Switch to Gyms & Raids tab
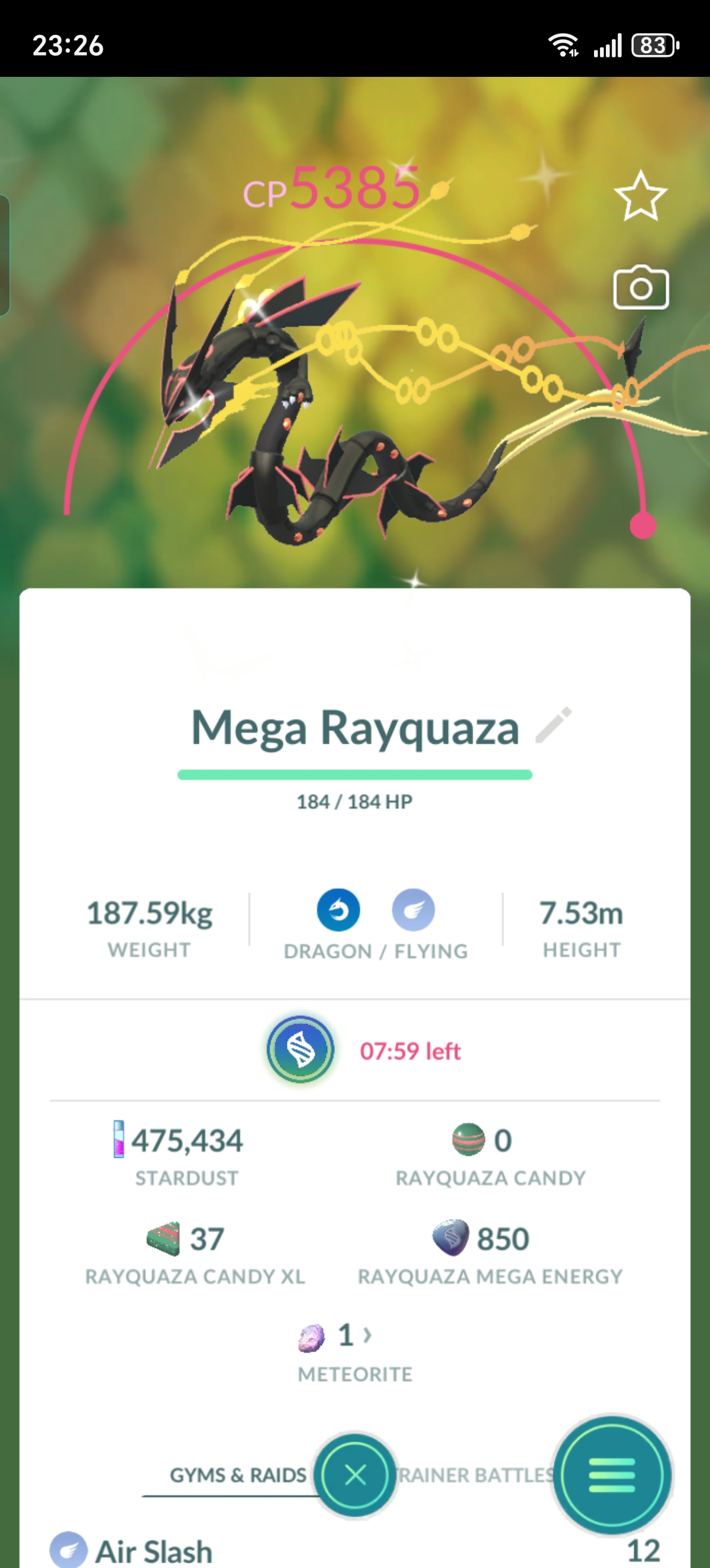710x1568 pixels. click(237, 1474)
